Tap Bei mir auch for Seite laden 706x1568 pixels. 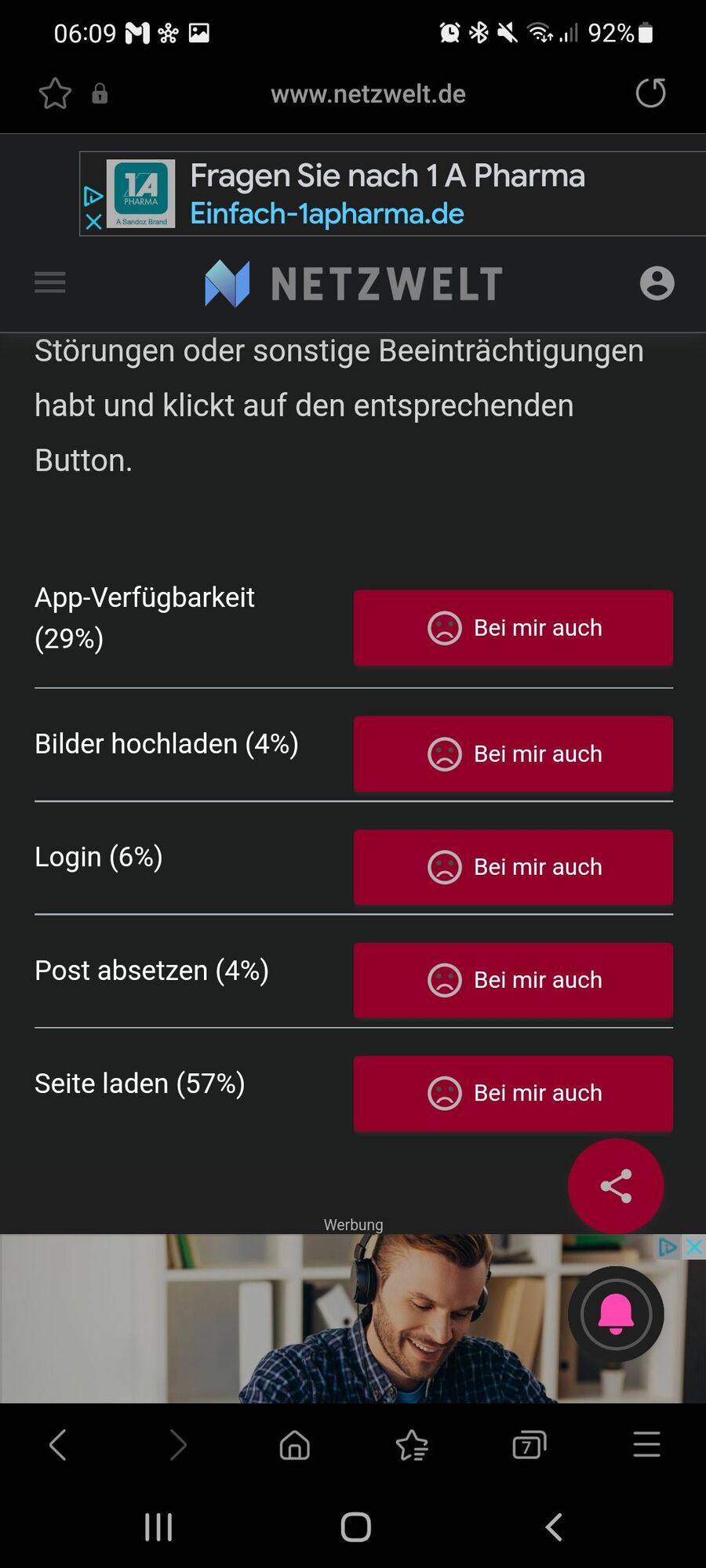coord(513,1093)
